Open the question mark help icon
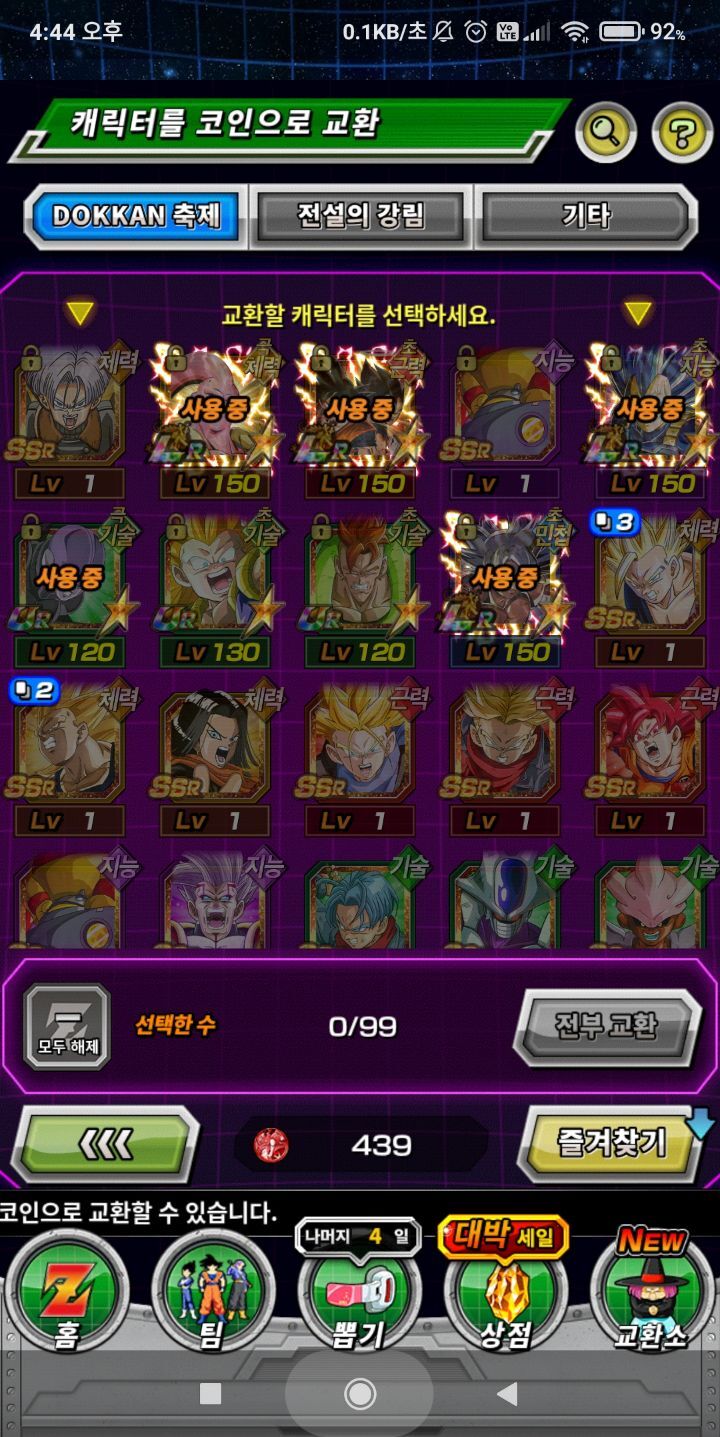Viewport: 720px width, 1437px height. [682, 131]
